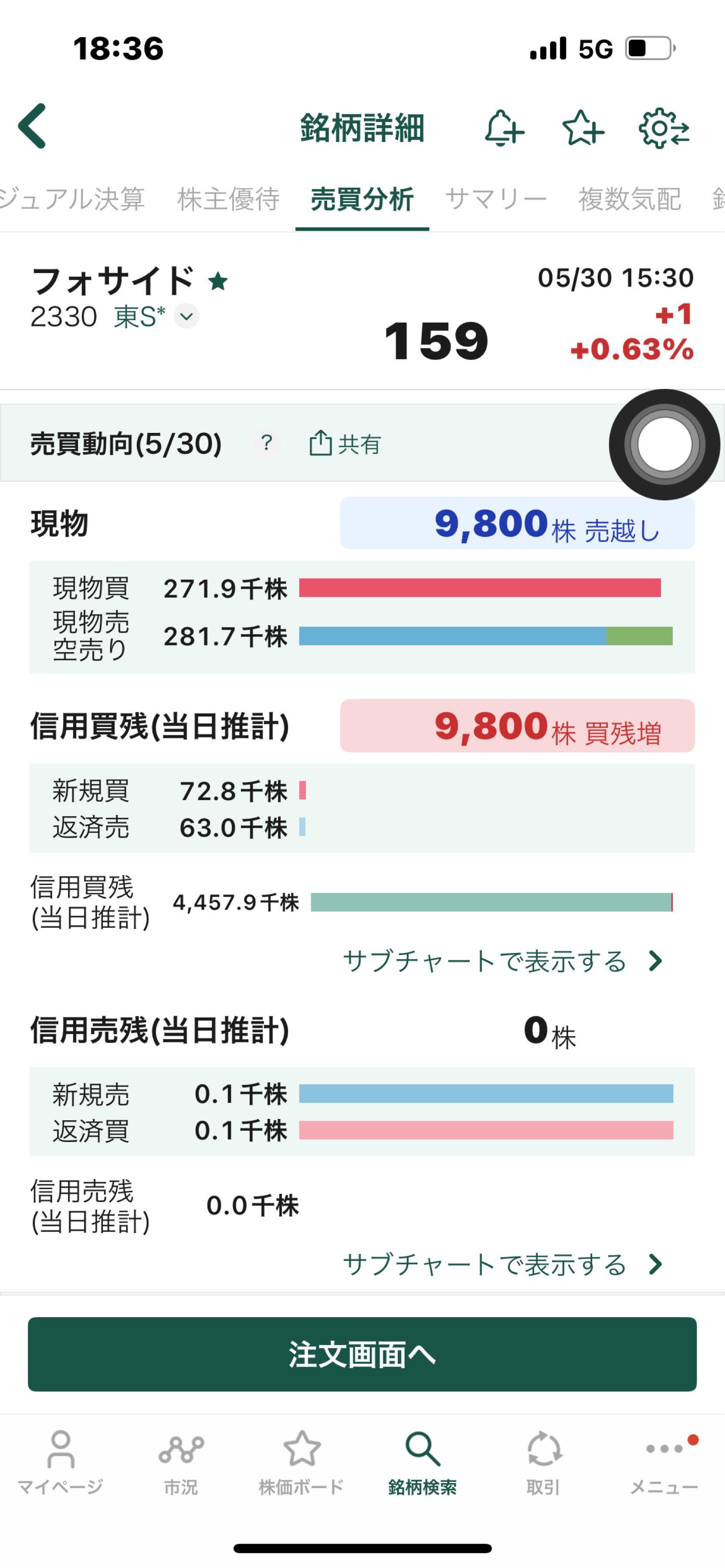Viewport: 725px width, 1568px height.
Task: Go back with the arrow icon
Action: click(32, 126)
